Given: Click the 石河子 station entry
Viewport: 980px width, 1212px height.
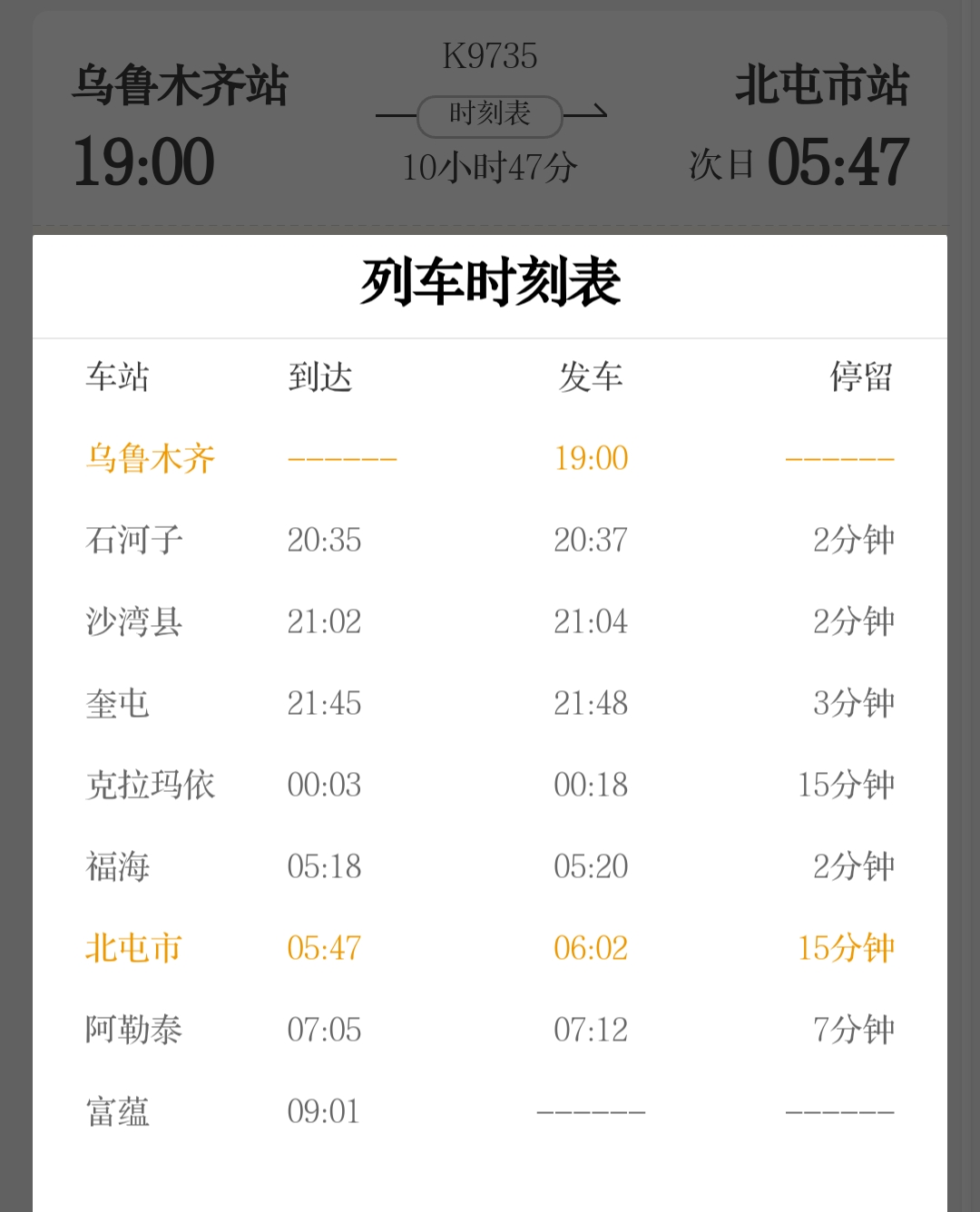Looking at the screenshot, I should 132,540.
